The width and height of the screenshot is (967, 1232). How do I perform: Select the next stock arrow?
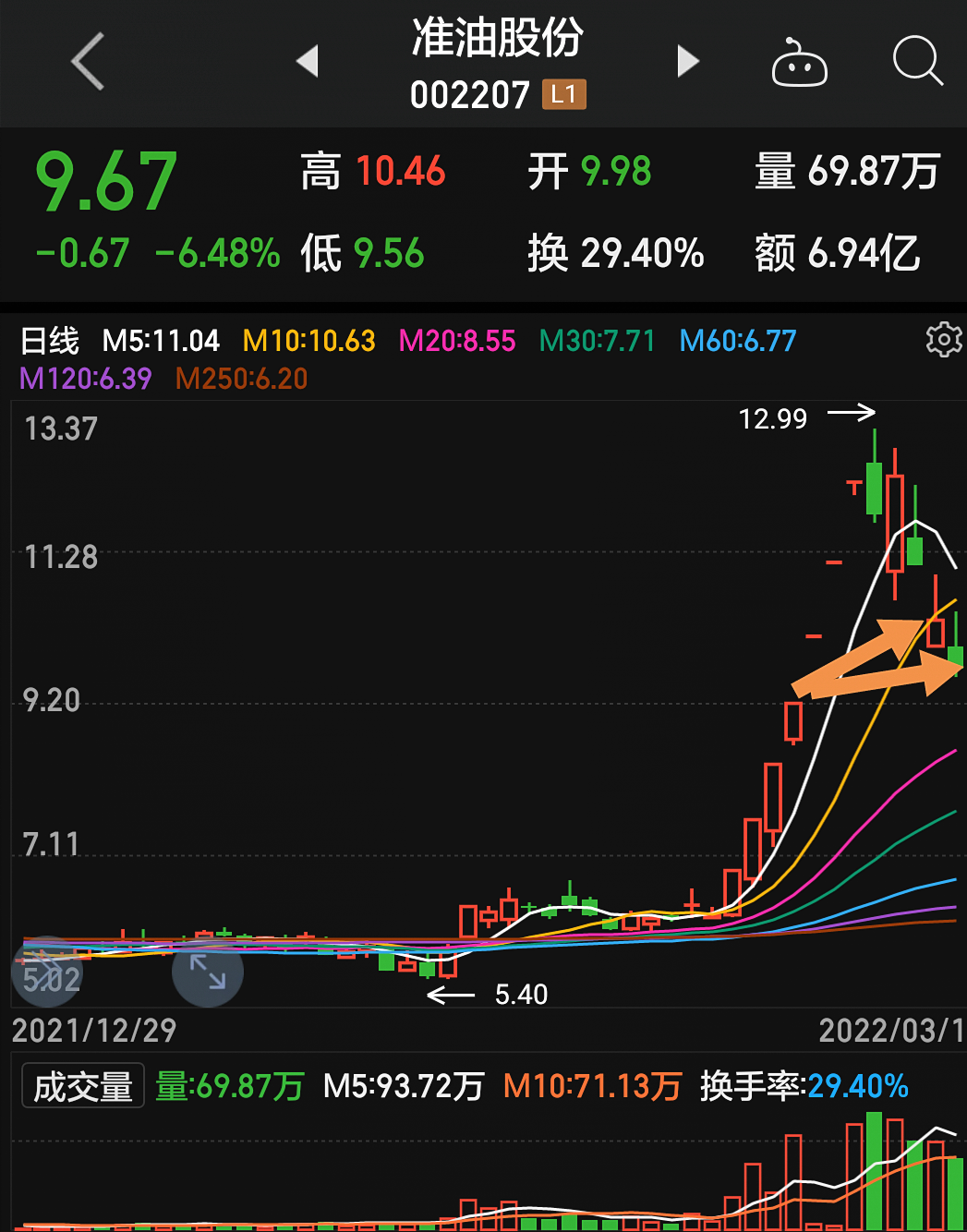point(687,60)
